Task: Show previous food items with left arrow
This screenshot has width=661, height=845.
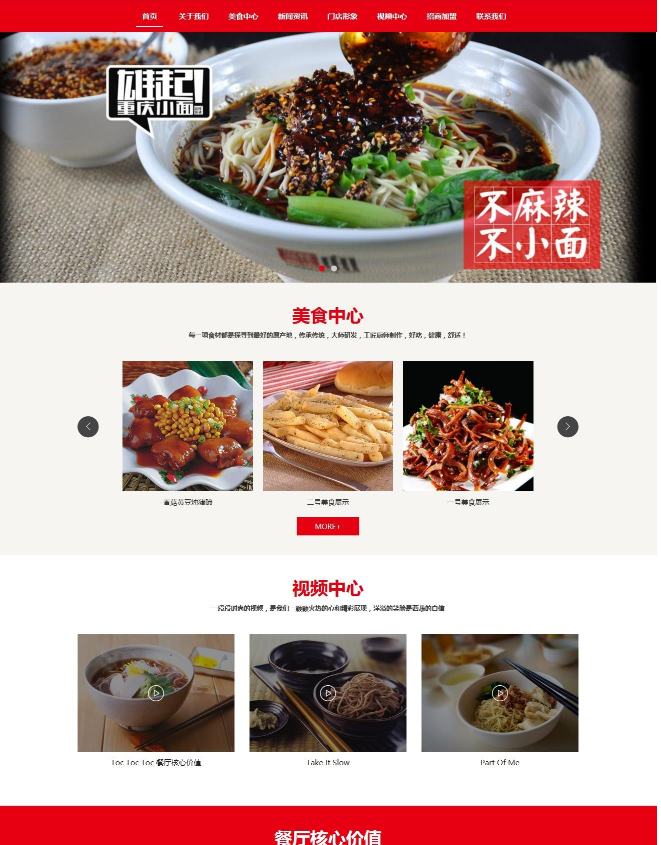Action: coord(88,427)
